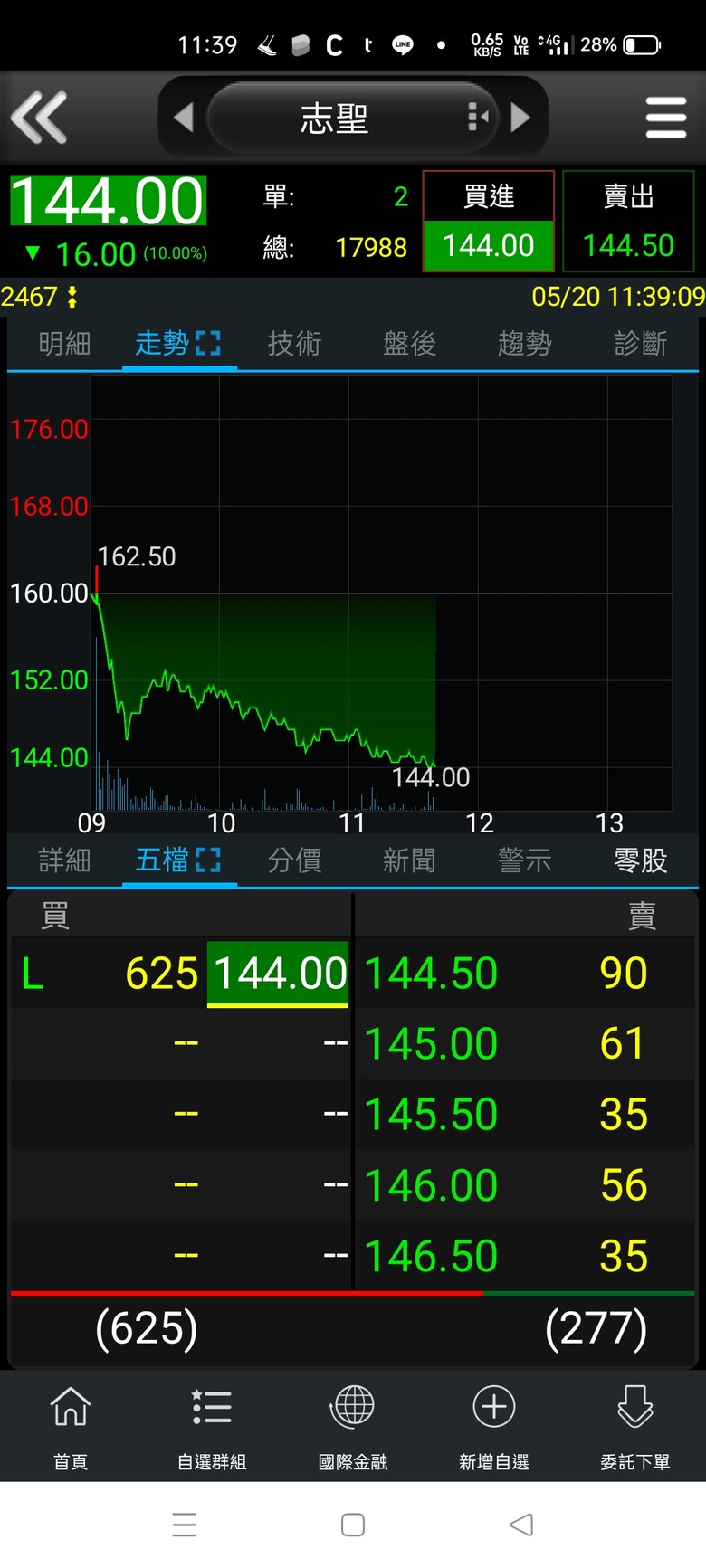Viewport: 706px width, 1568px height.
Task: Switch to the previous stock with left arrow
Action: click(184, 118)
